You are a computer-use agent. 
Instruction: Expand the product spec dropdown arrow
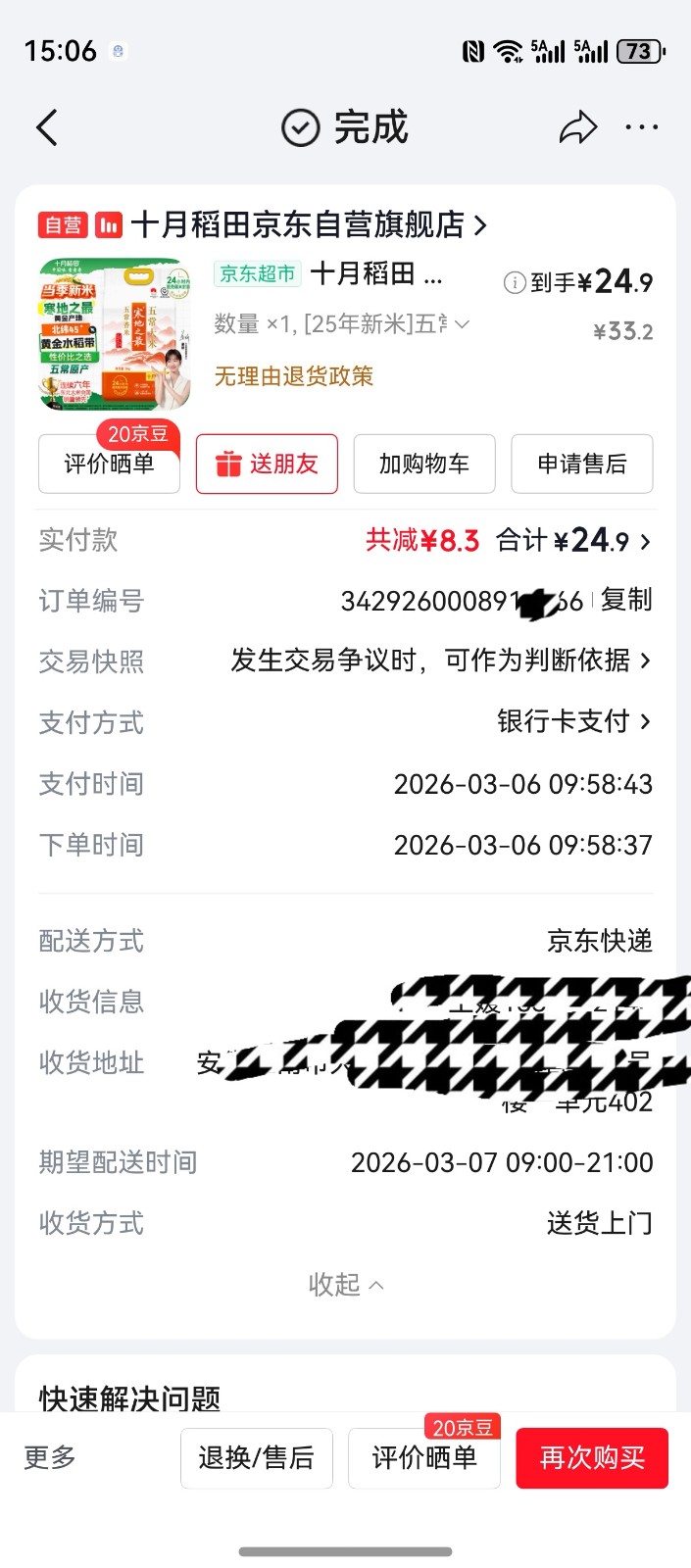(x=463, y=323)
